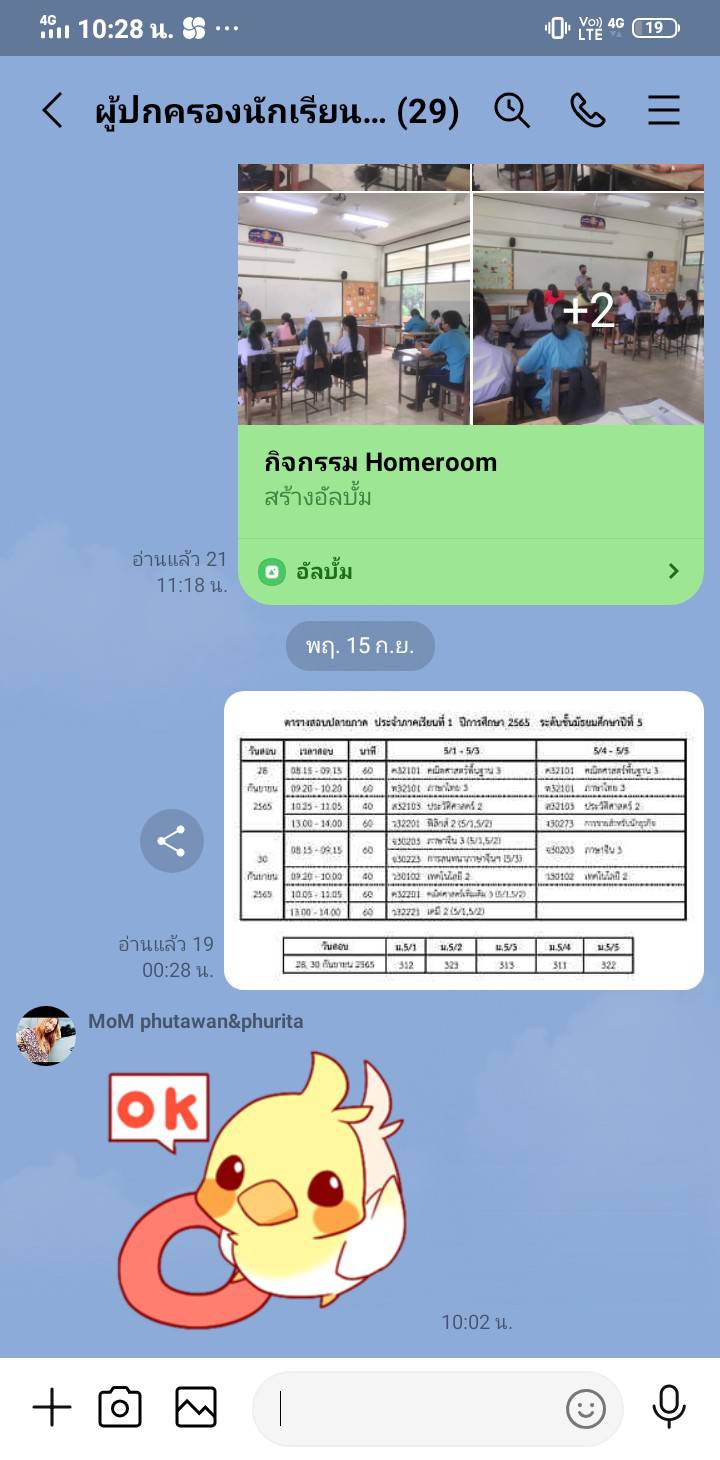The height and width of the screenshot is (1460, 720).
Task: Go back to the chat list
Action: [52, 111]
